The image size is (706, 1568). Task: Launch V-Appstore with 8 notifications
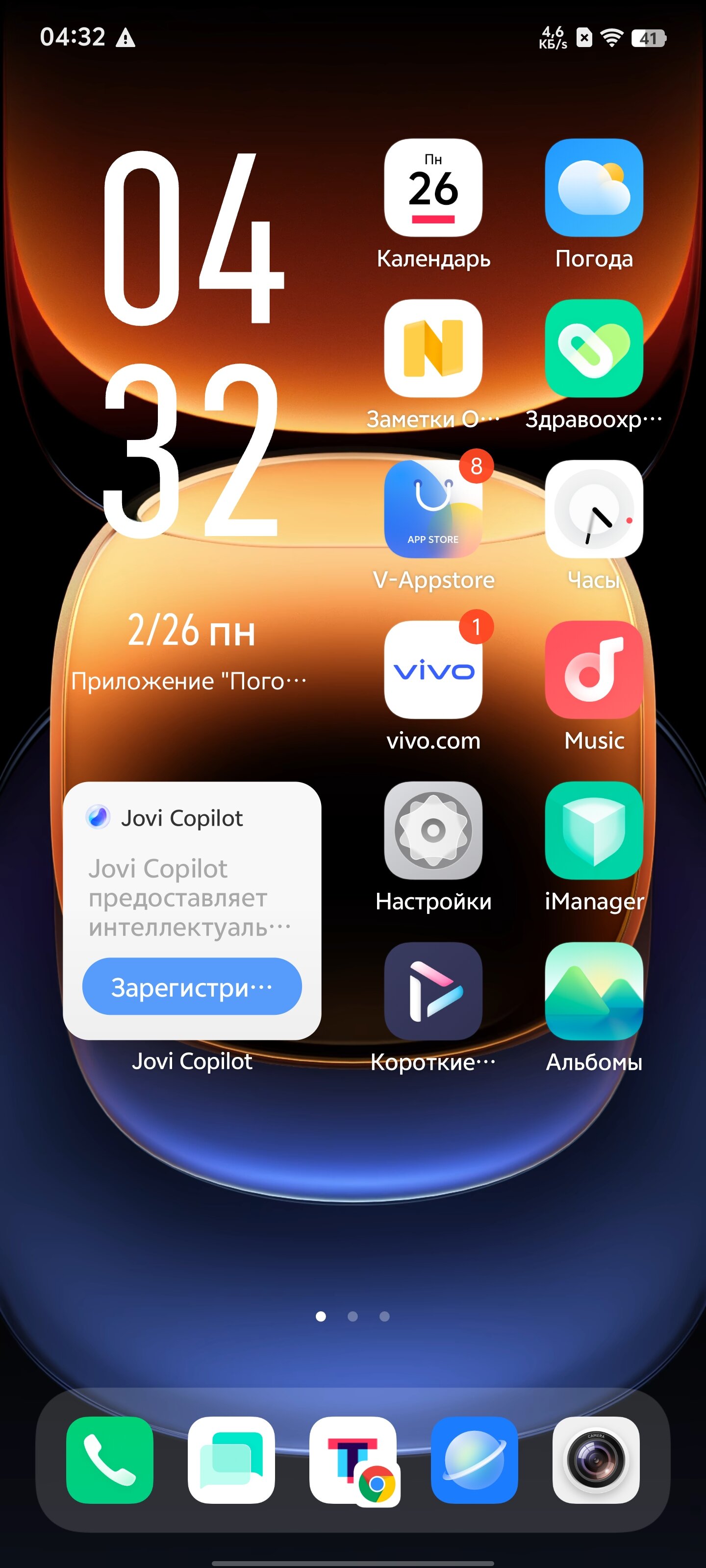(433, 509)
